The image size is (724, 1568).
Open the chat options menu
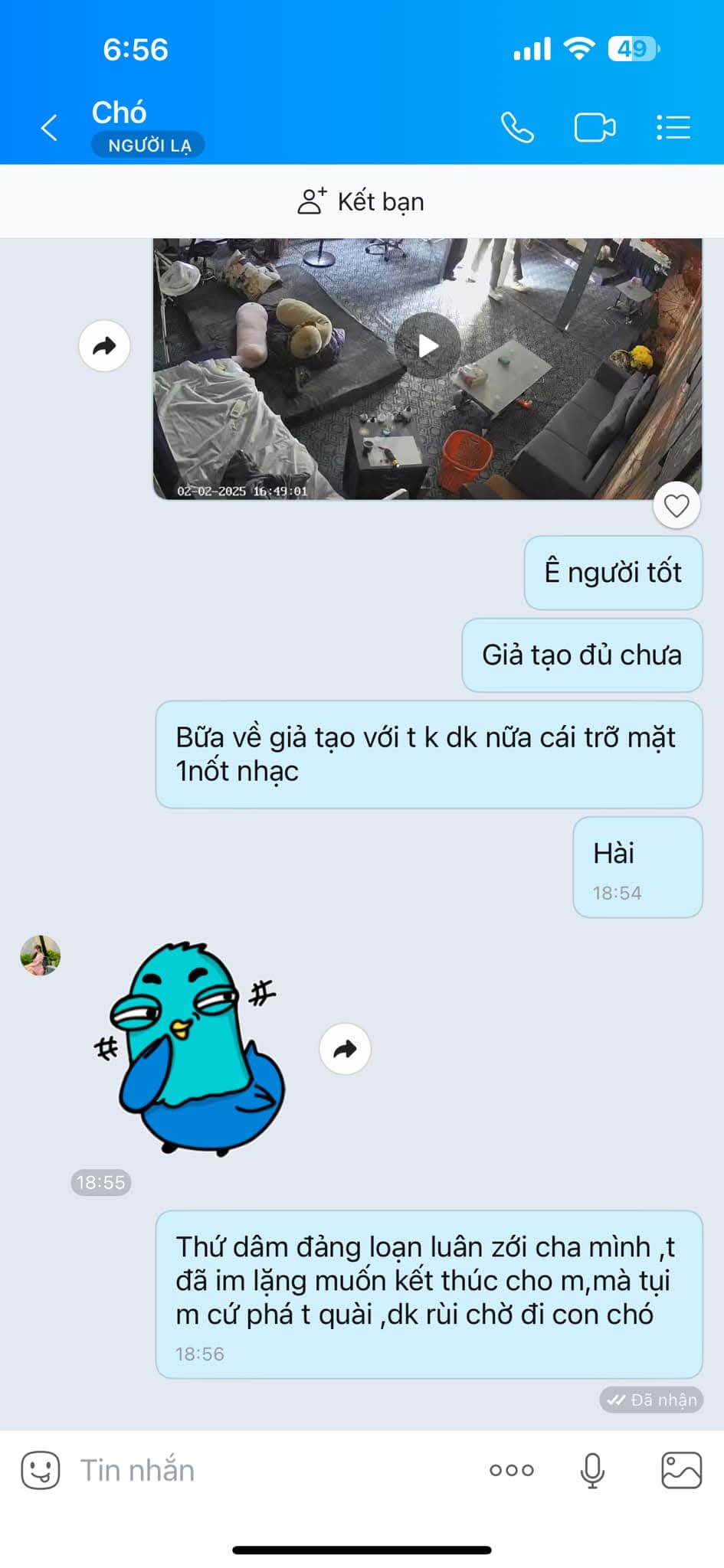tap(673, 127)
